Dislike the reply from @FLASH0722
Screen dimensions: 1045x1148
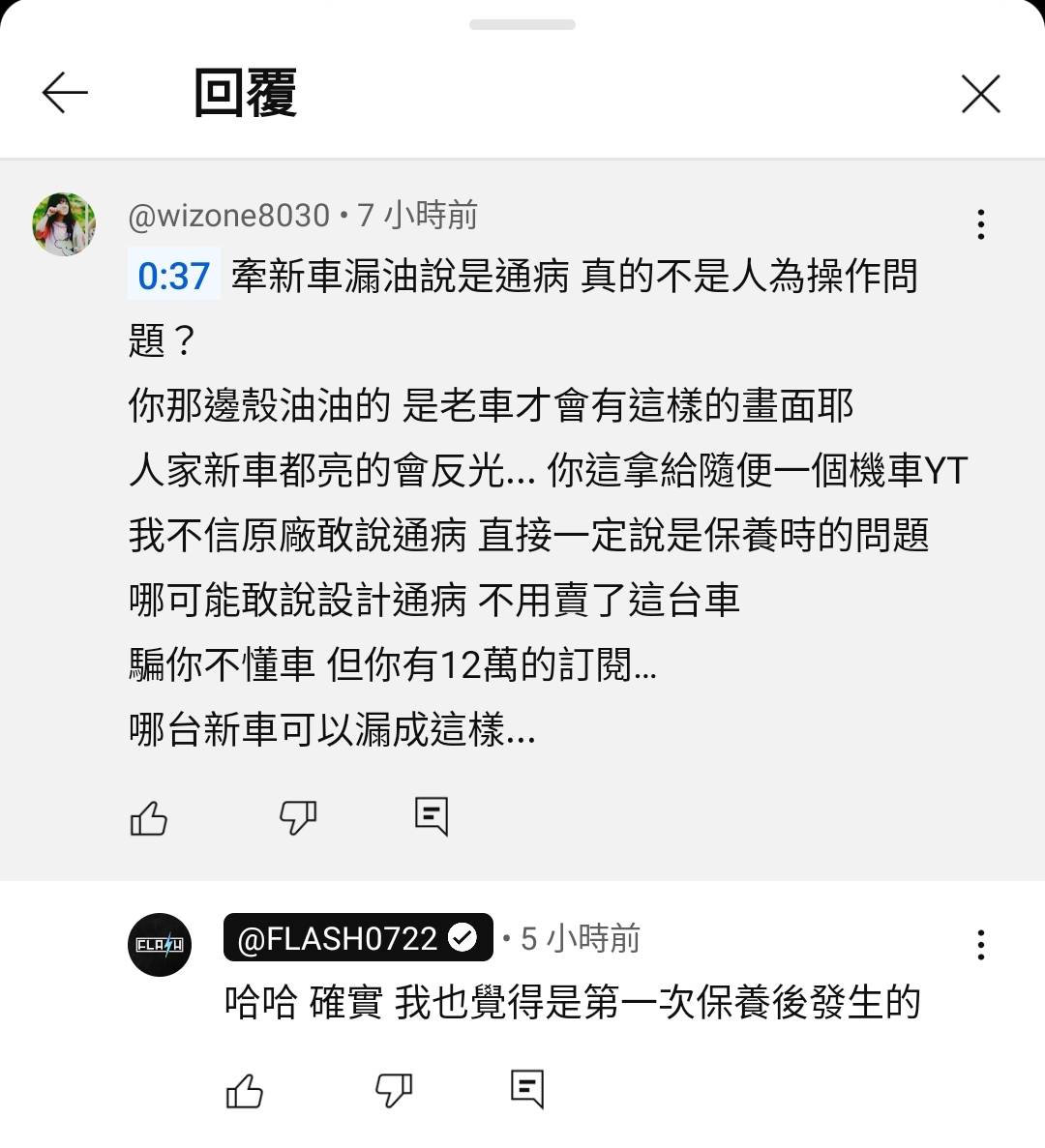[392, 1090]
